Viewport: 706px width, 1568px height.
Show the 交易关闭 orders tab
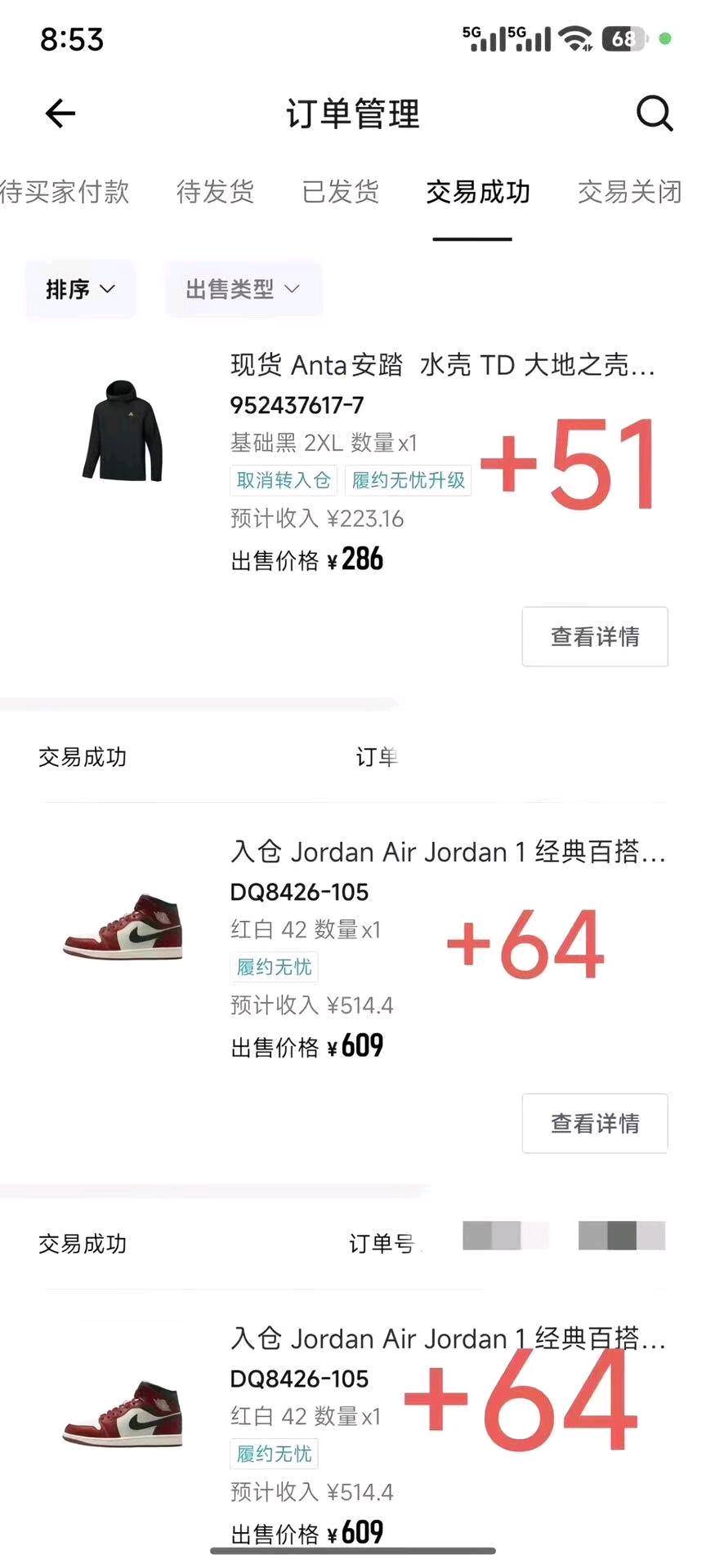tap(629, 192)
